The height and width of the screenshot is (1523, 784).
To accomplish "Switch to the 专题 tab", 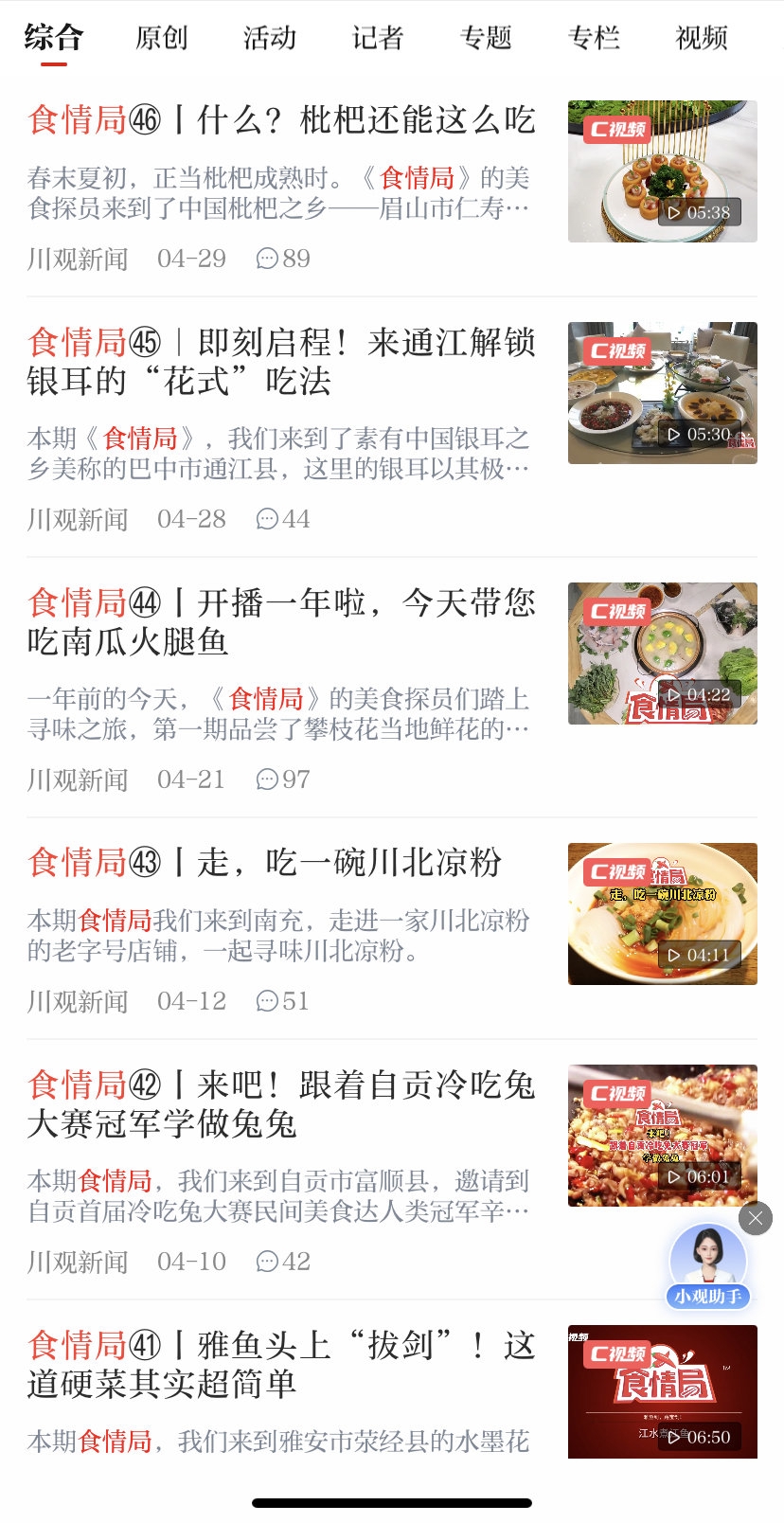I will click(486, 38).
